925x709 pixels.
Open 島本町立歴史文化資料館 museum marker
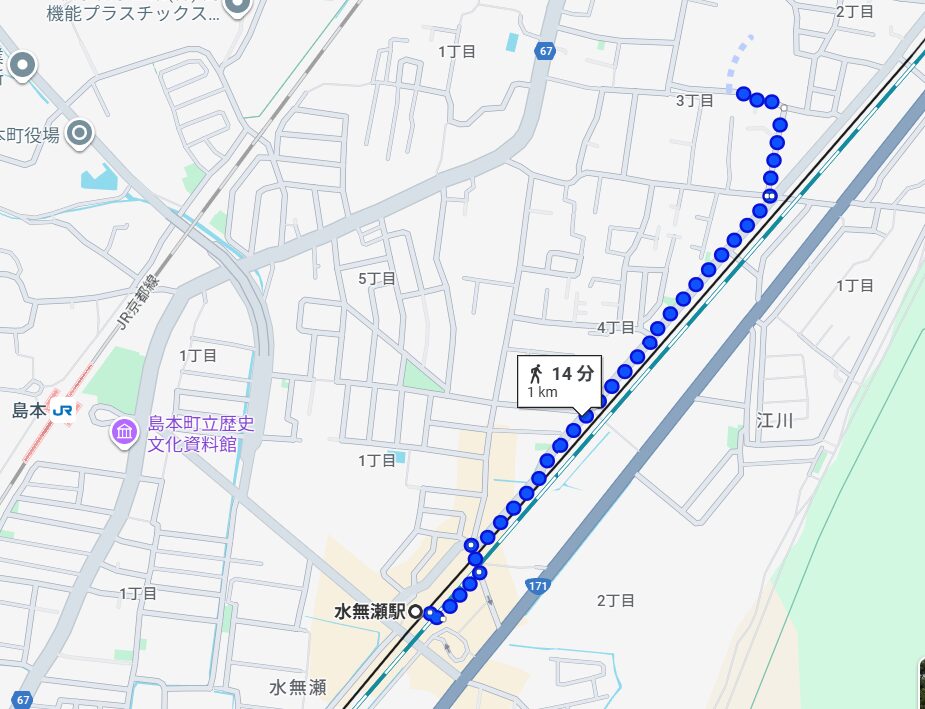point(124,434)
